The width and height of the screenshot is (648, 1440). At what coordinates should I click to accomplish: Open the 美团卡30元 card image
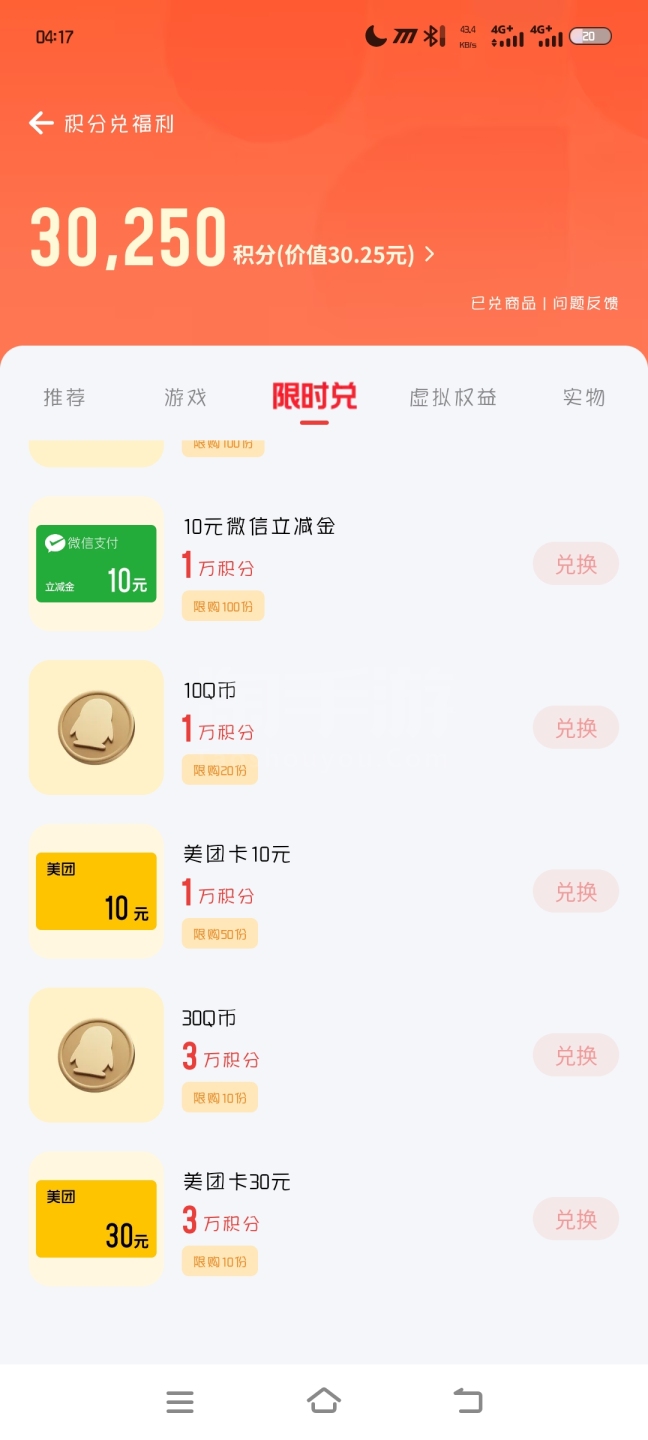pos(96,1219)
